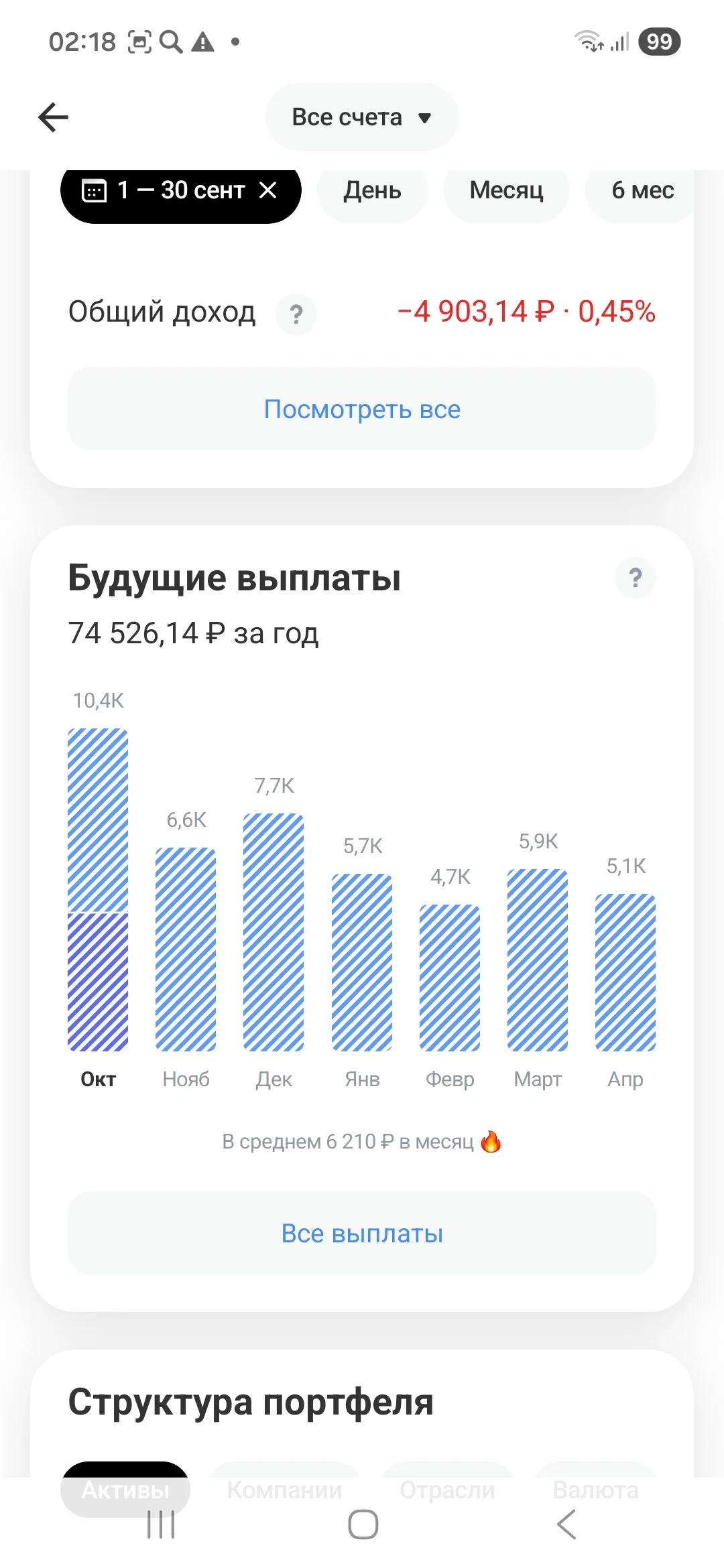Tap the Посмотреть все button
This screenshot has height=1568, width=724.
(x=362, y=409)
